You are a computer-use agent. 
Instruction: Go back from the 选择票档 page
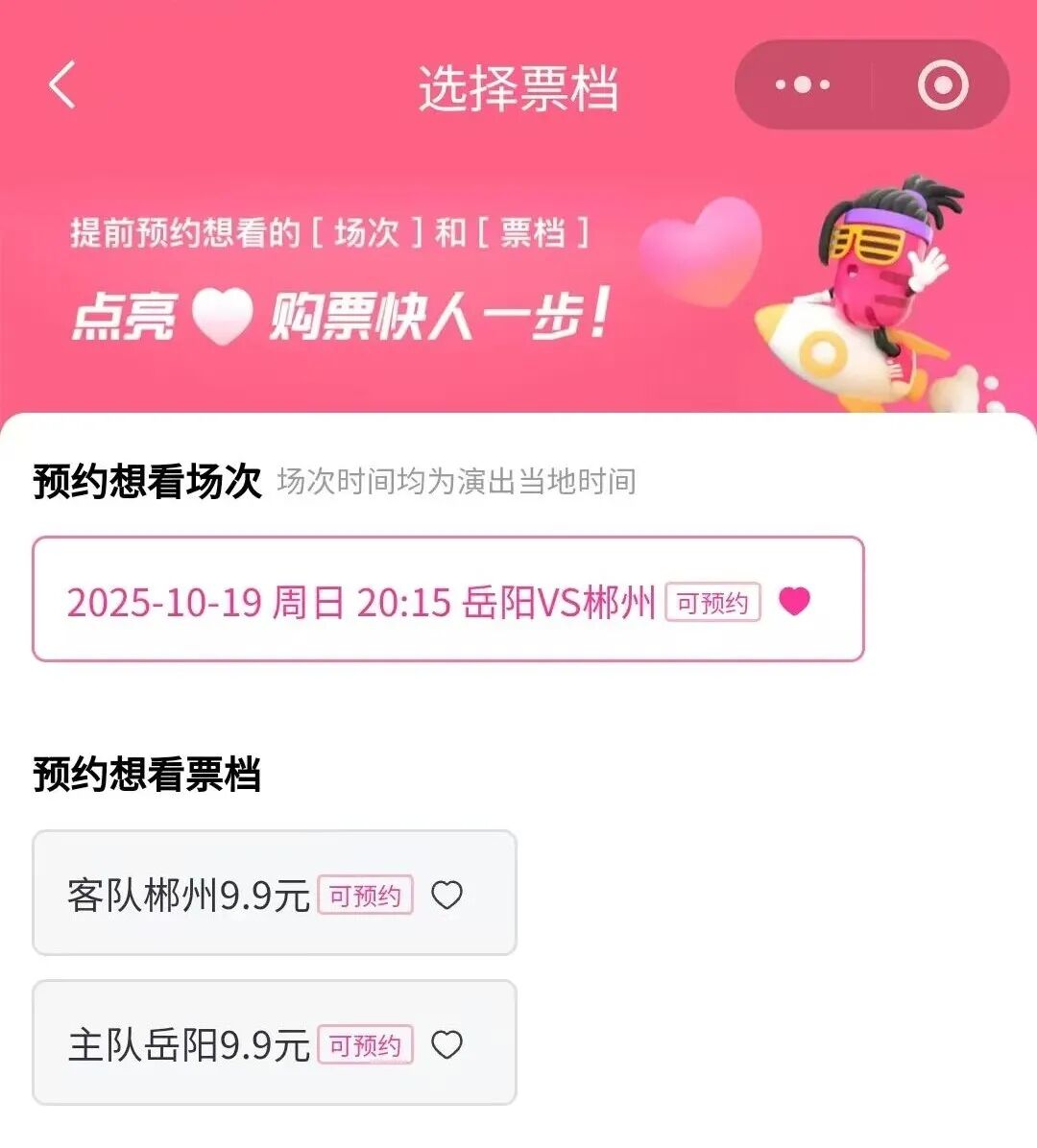[62, 85]
